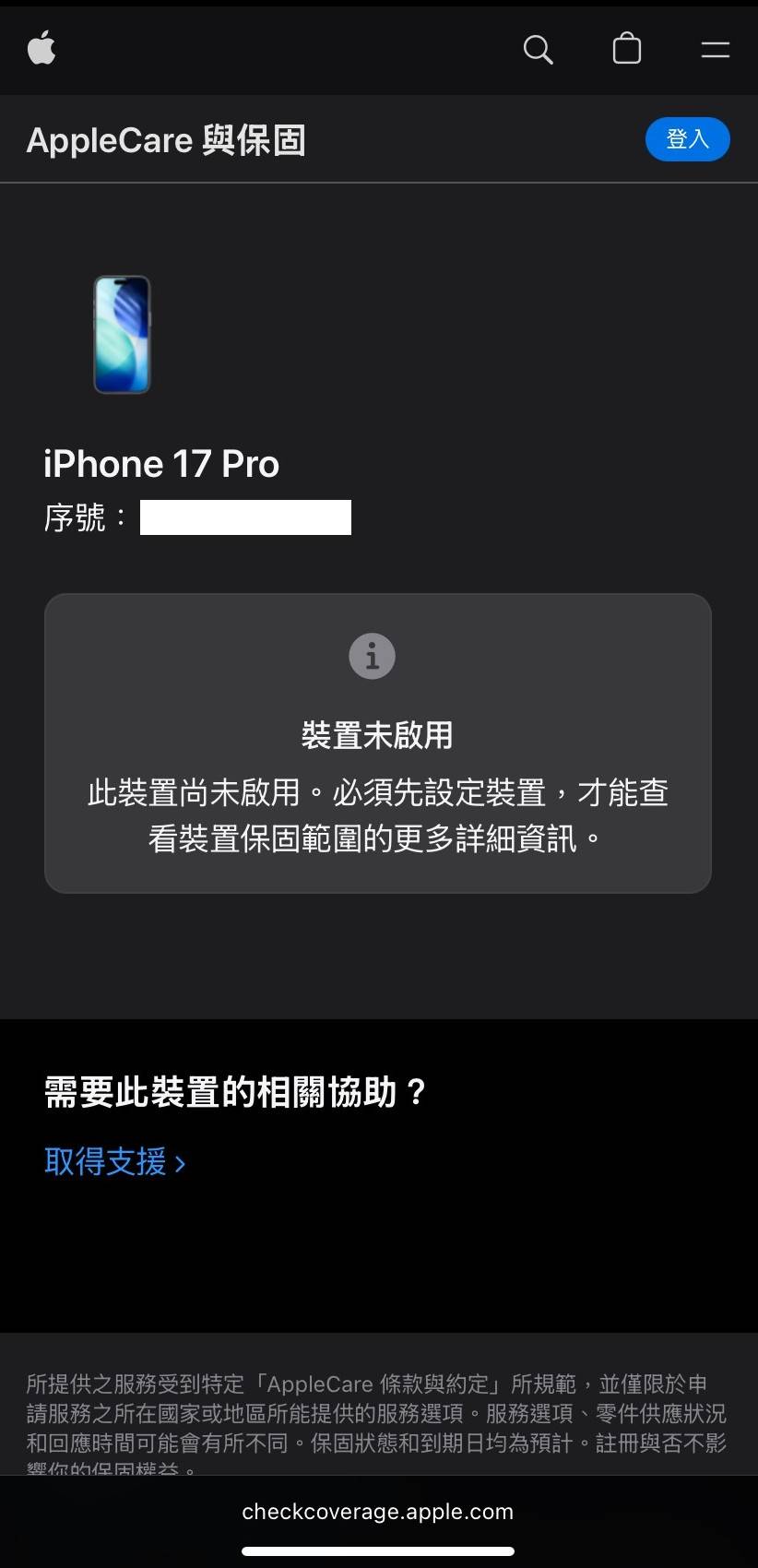This screenshot has height=1568, width=758.
Task: Open the shopping bag
Action: pos(627,49)
